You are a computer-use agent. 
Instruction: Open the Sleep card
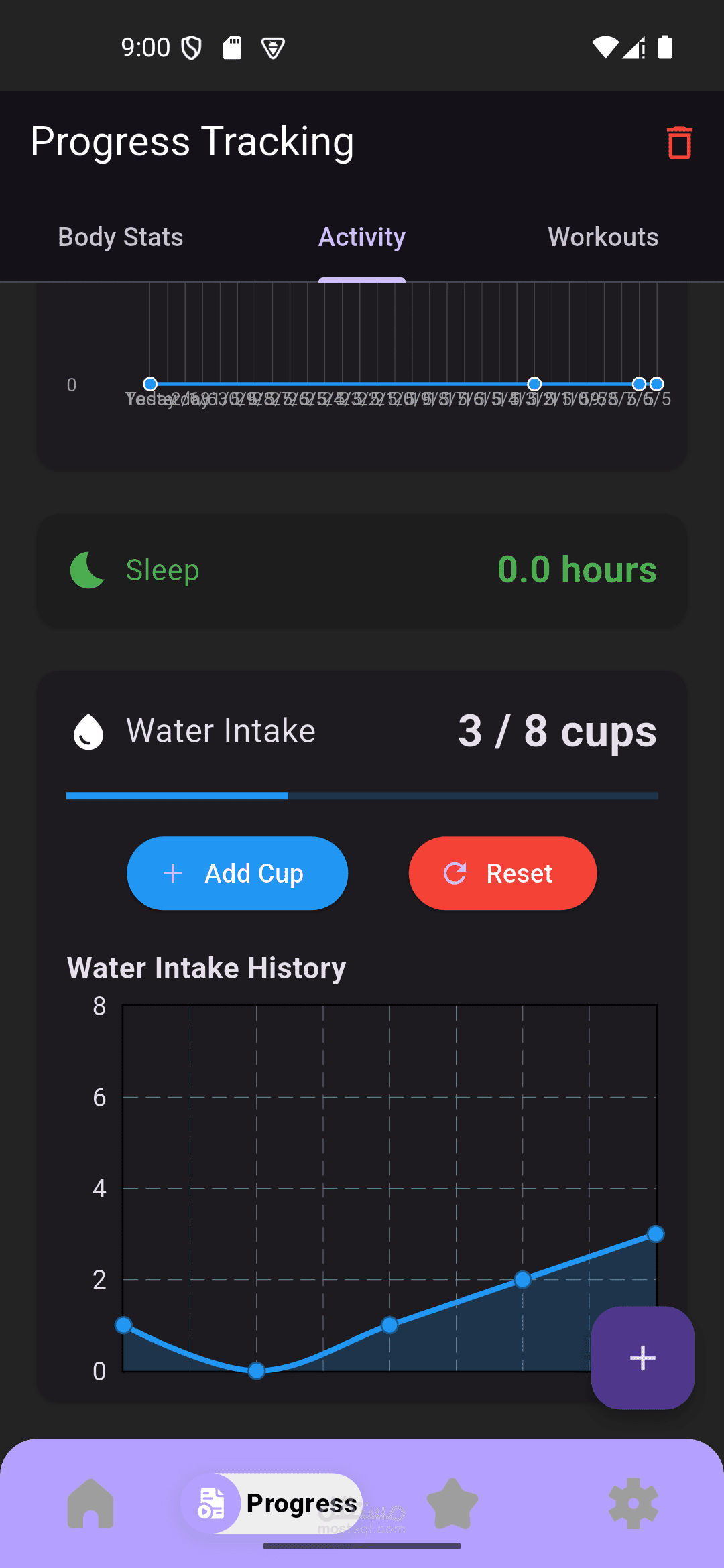tap(362, 570)
